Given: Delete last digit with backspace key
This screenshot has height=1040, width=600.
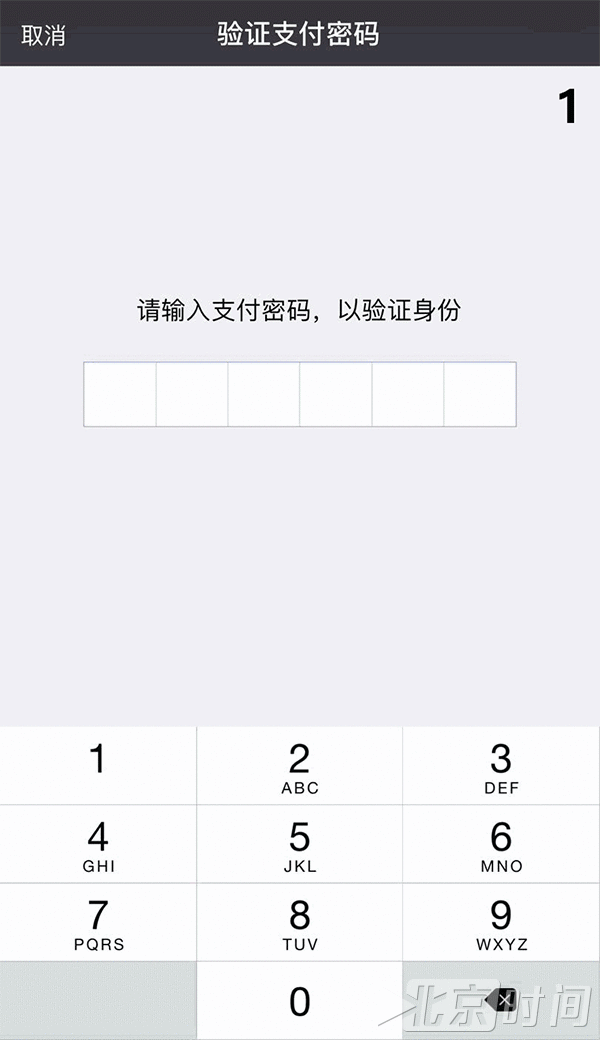Looking at the screenshot, I should click(501, 1001).
